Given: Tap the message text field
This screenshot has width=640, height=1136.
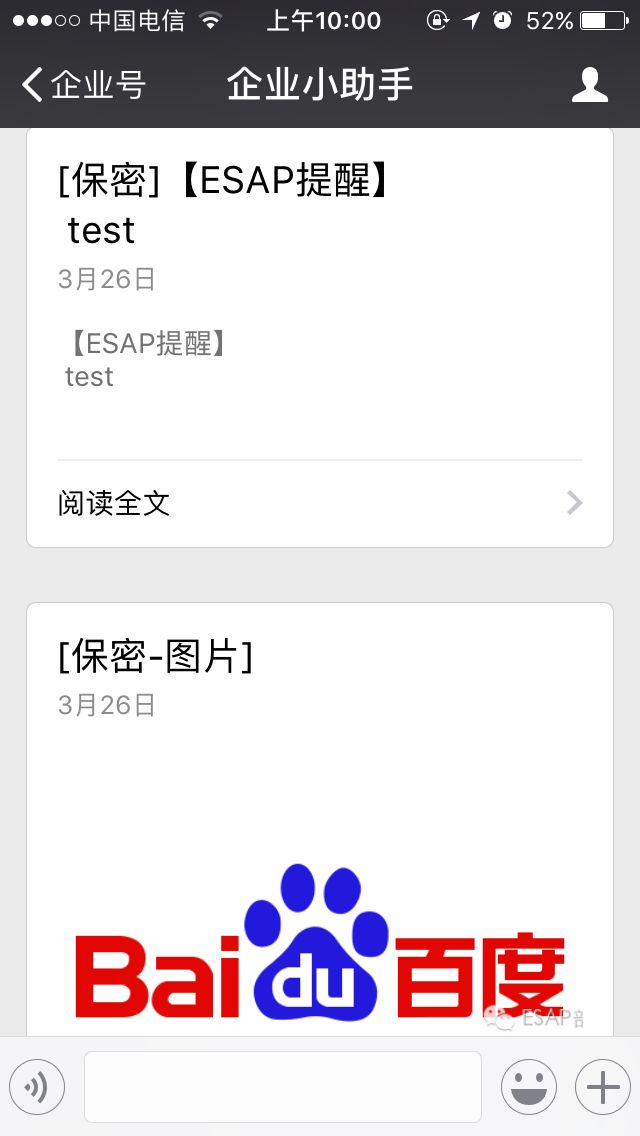Looking at the screenshot, I should coord(283,1087).
